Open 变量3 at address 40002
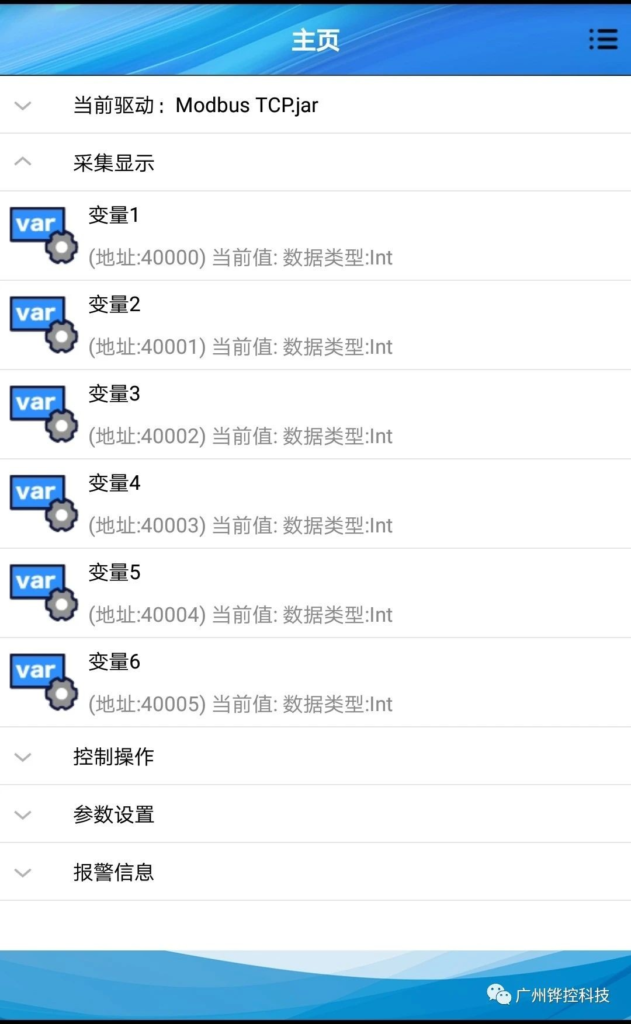Viewport: 631px width, 1024px height. 240,414
